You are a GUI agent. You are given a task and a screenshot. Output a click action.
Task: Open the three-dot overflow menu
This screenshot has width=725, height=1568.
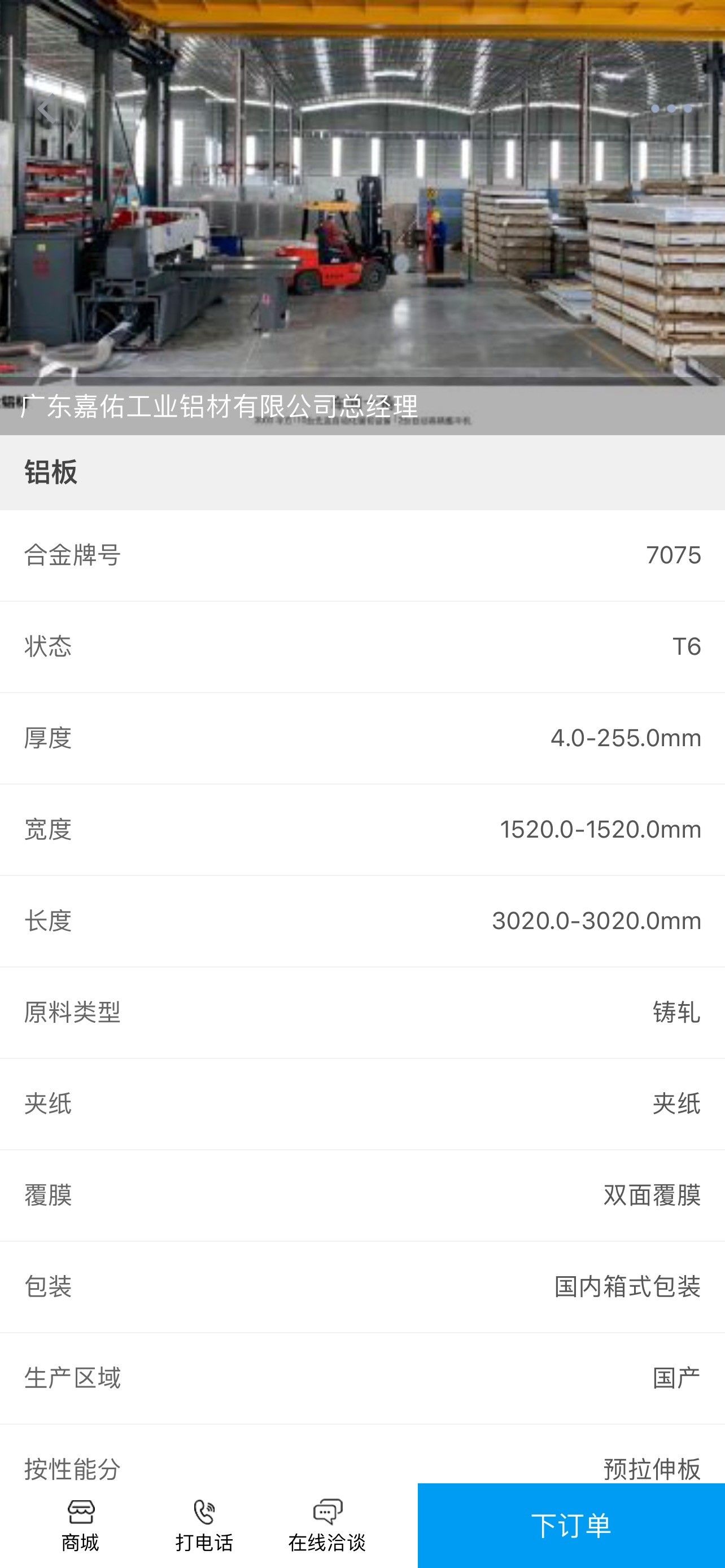671,109
